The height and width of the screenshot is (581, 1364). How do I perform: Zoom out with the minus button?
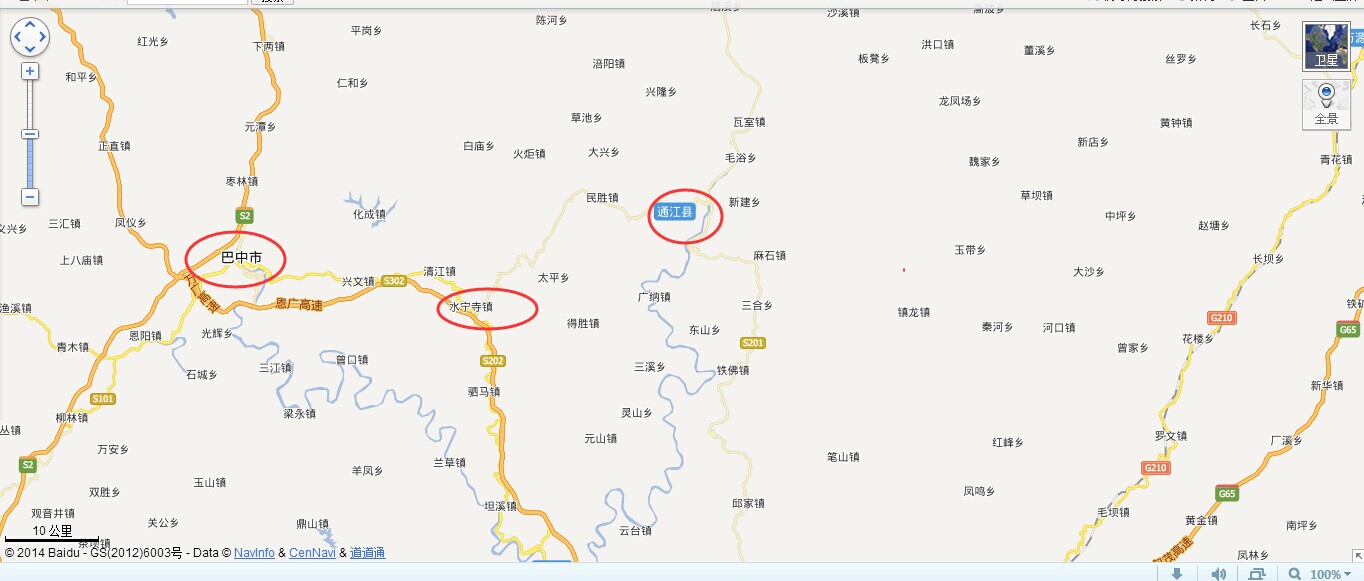30,197
